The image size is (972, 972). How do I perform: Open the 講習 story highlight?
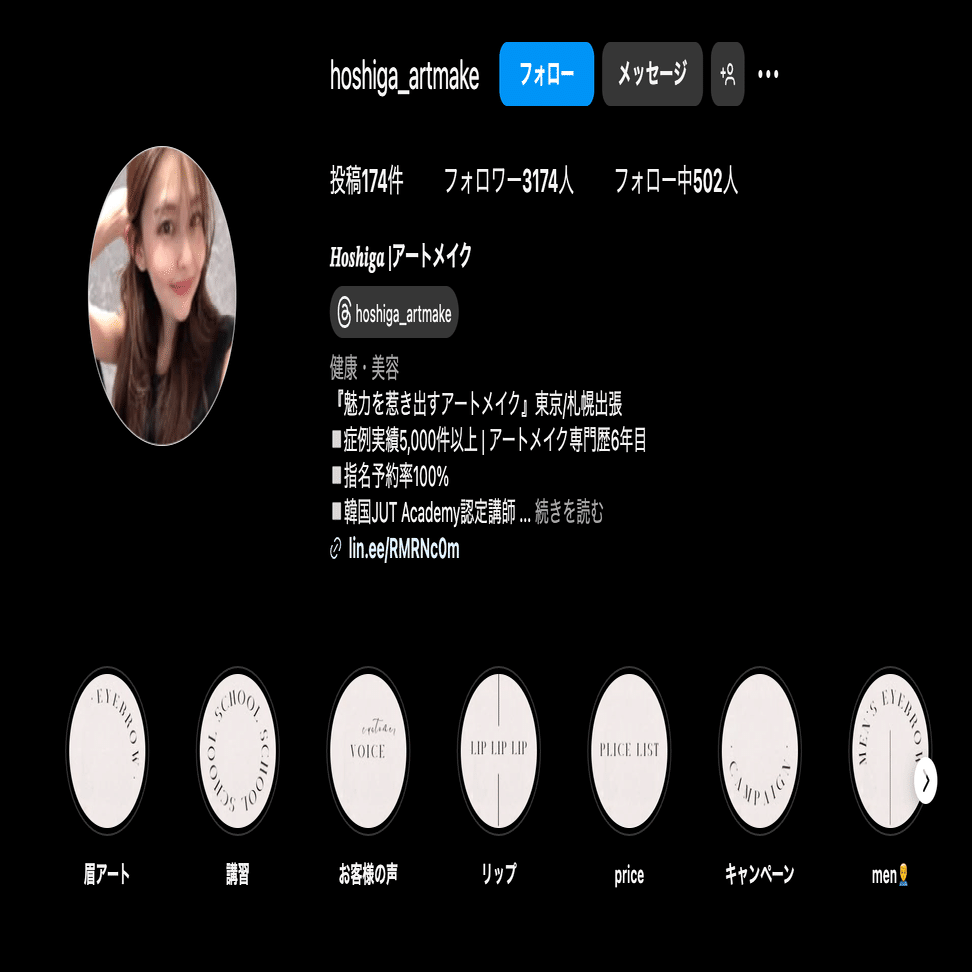click(x=237, y=750)
